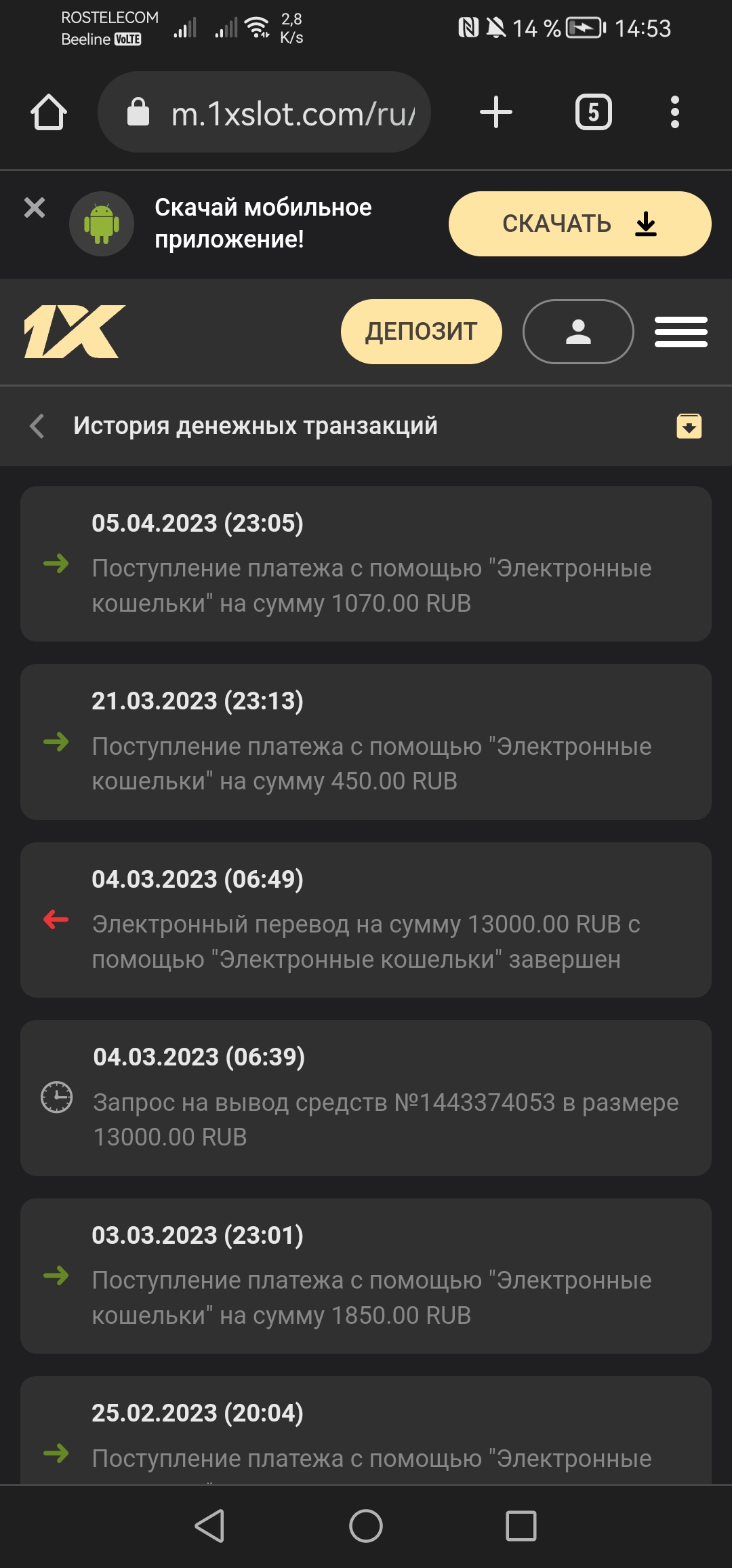Open the browser overflow menu
Image resolution: width=732 pixels, height=1568 pixels.
(674, 113)
